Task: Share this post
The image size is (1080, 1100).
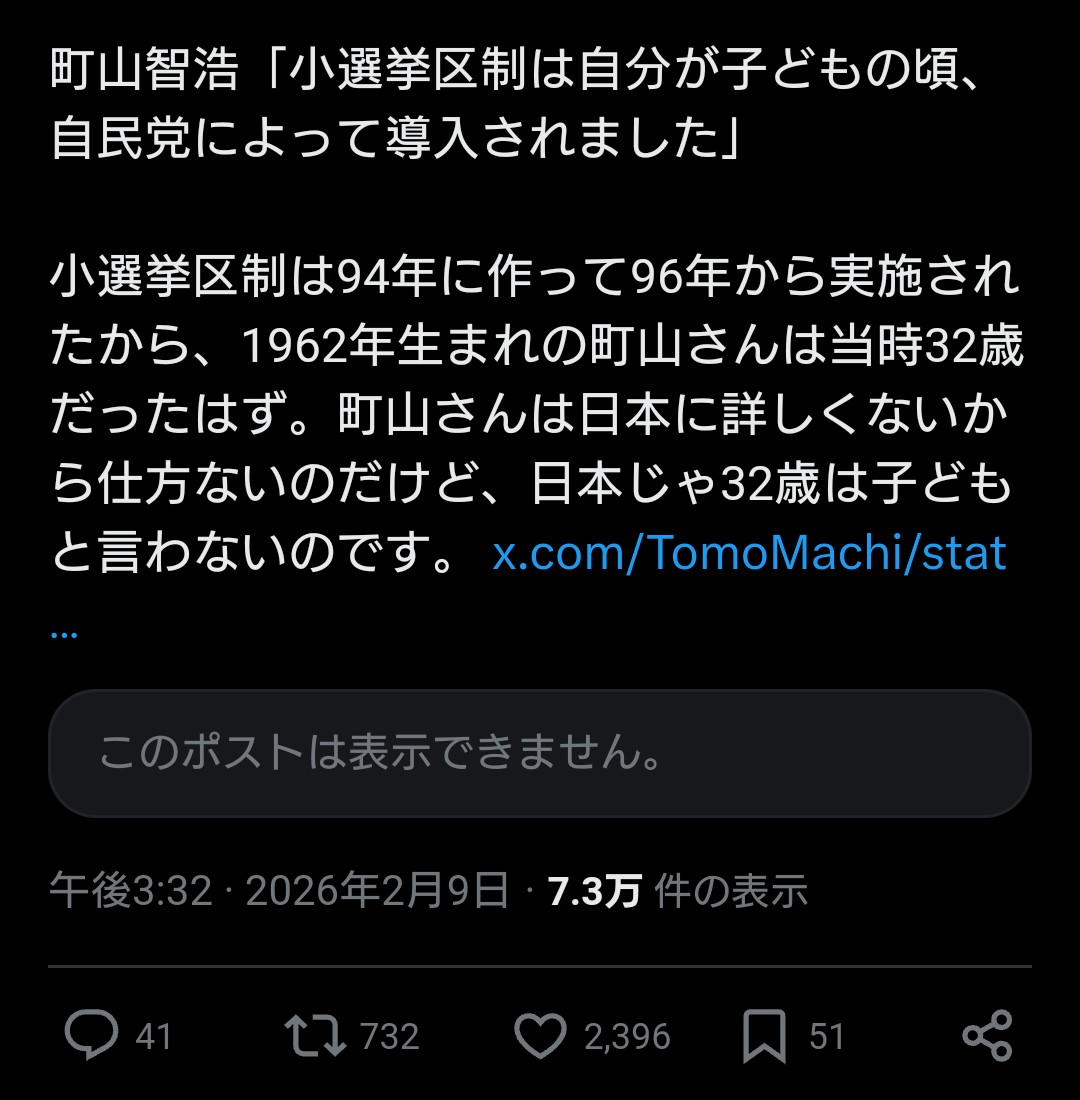Action: tap(987, 1035)
